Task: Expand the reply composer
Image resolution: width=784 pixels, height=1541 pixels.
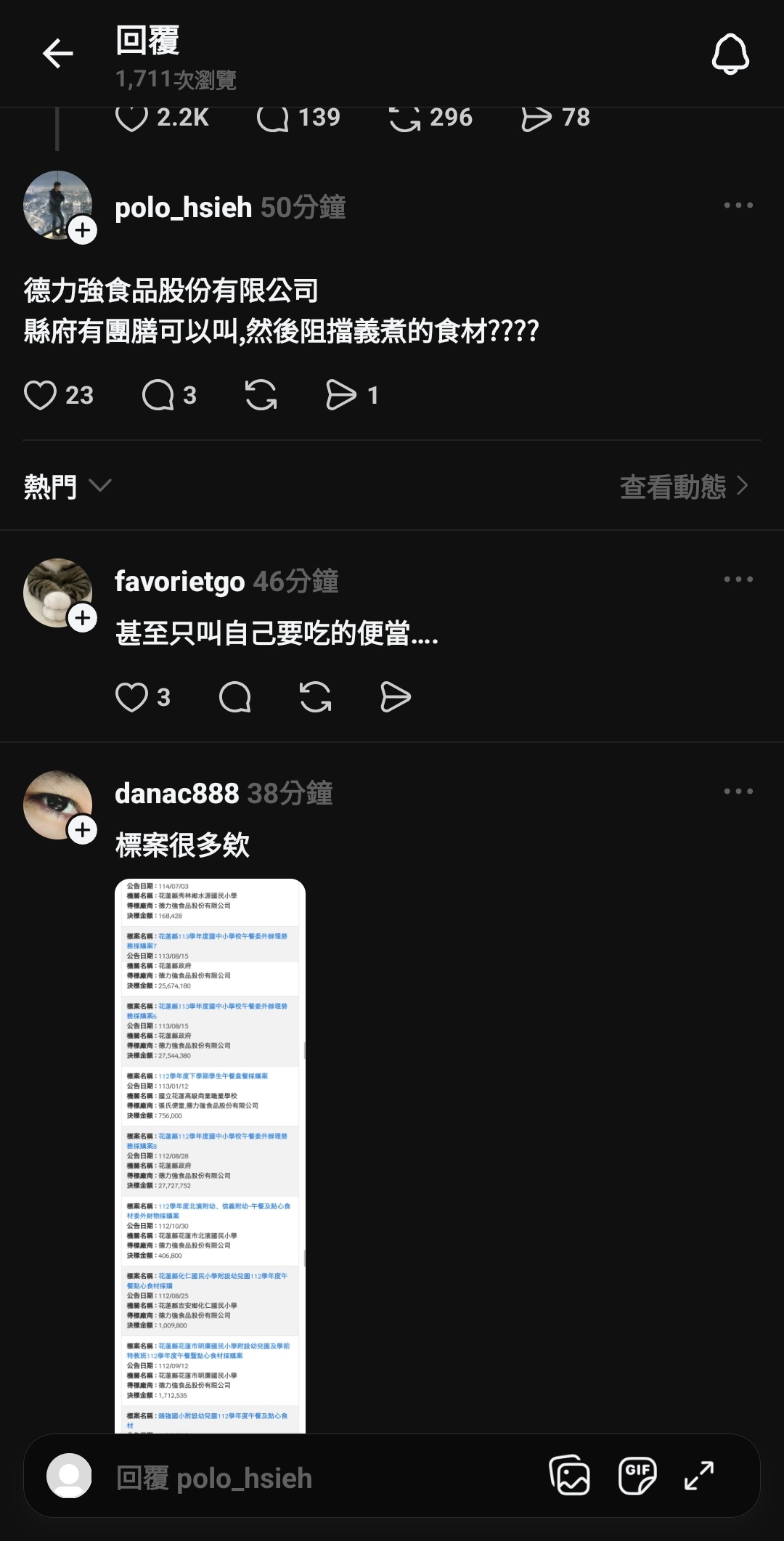Action: click(699, 1476)
